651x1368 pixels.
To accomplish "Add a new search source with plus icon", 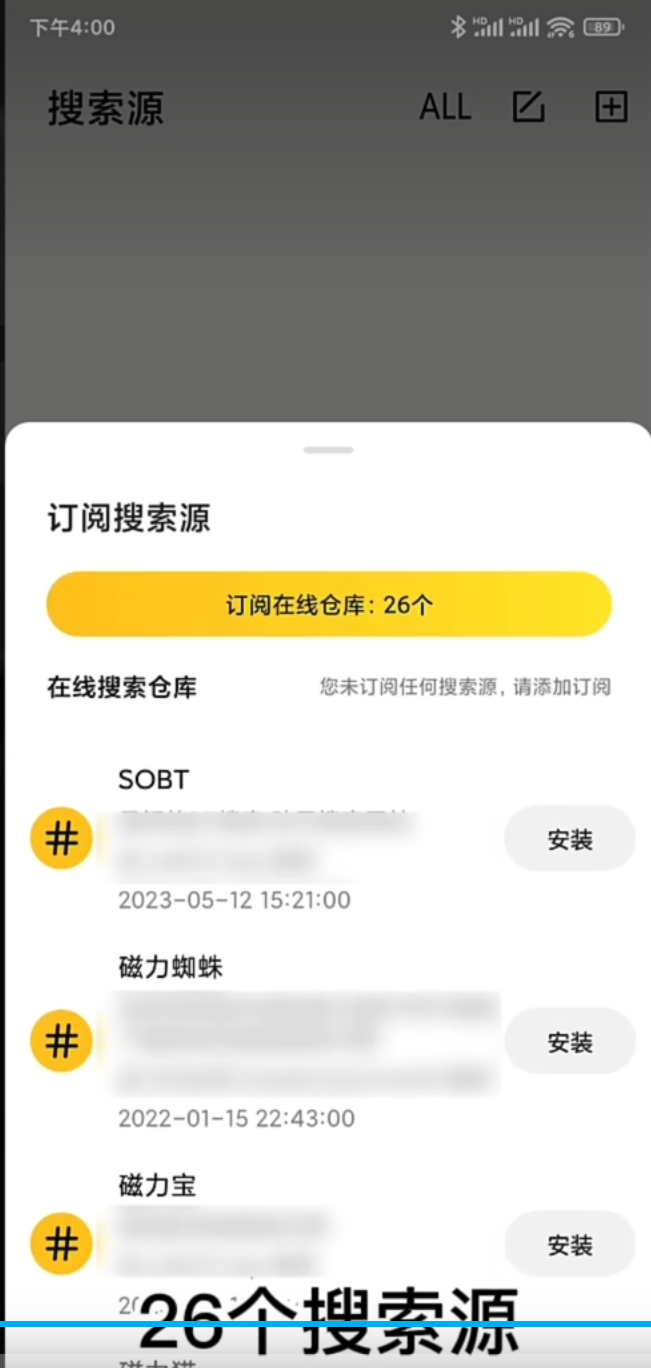I will 610,107.
